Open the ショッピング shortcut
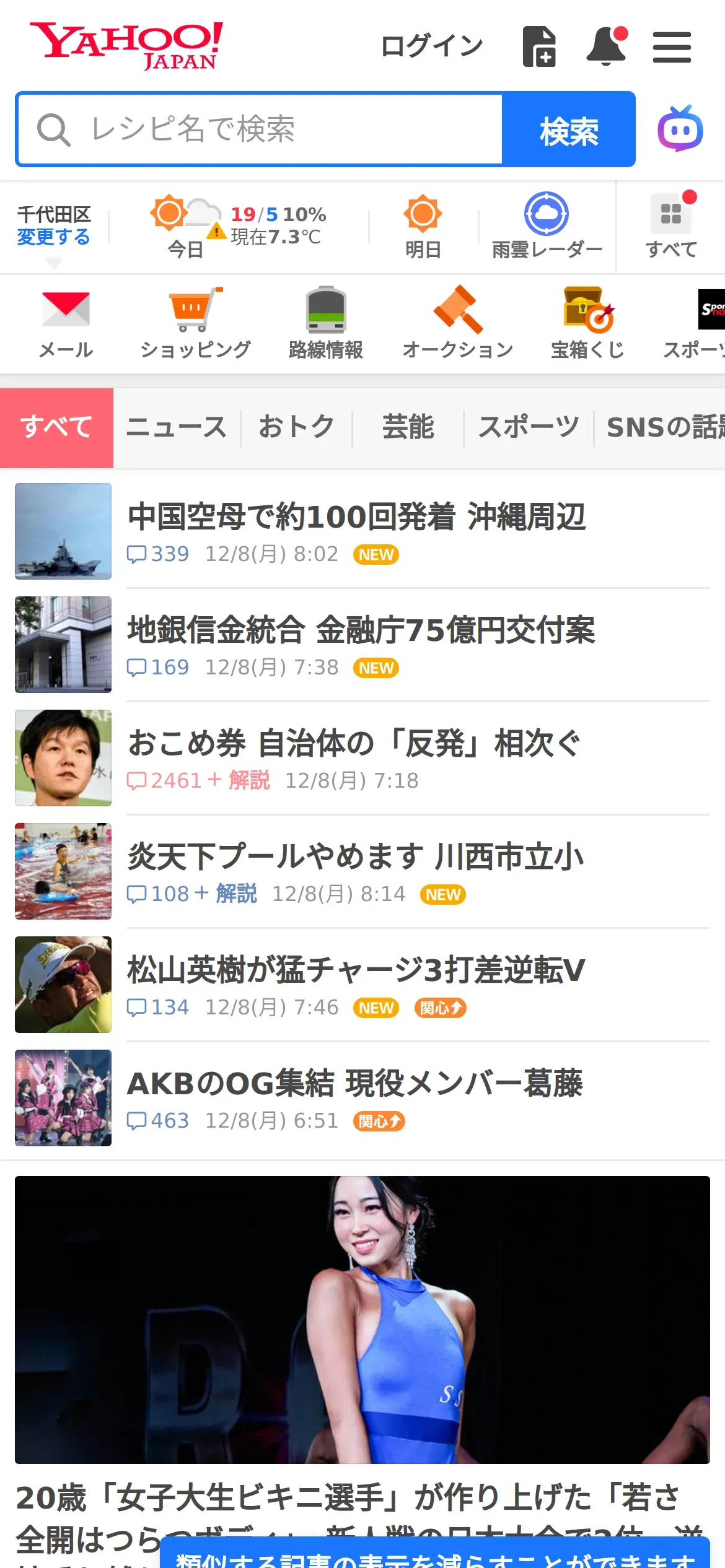Viewport: 725px width, 1568px height. click(196, 323)
